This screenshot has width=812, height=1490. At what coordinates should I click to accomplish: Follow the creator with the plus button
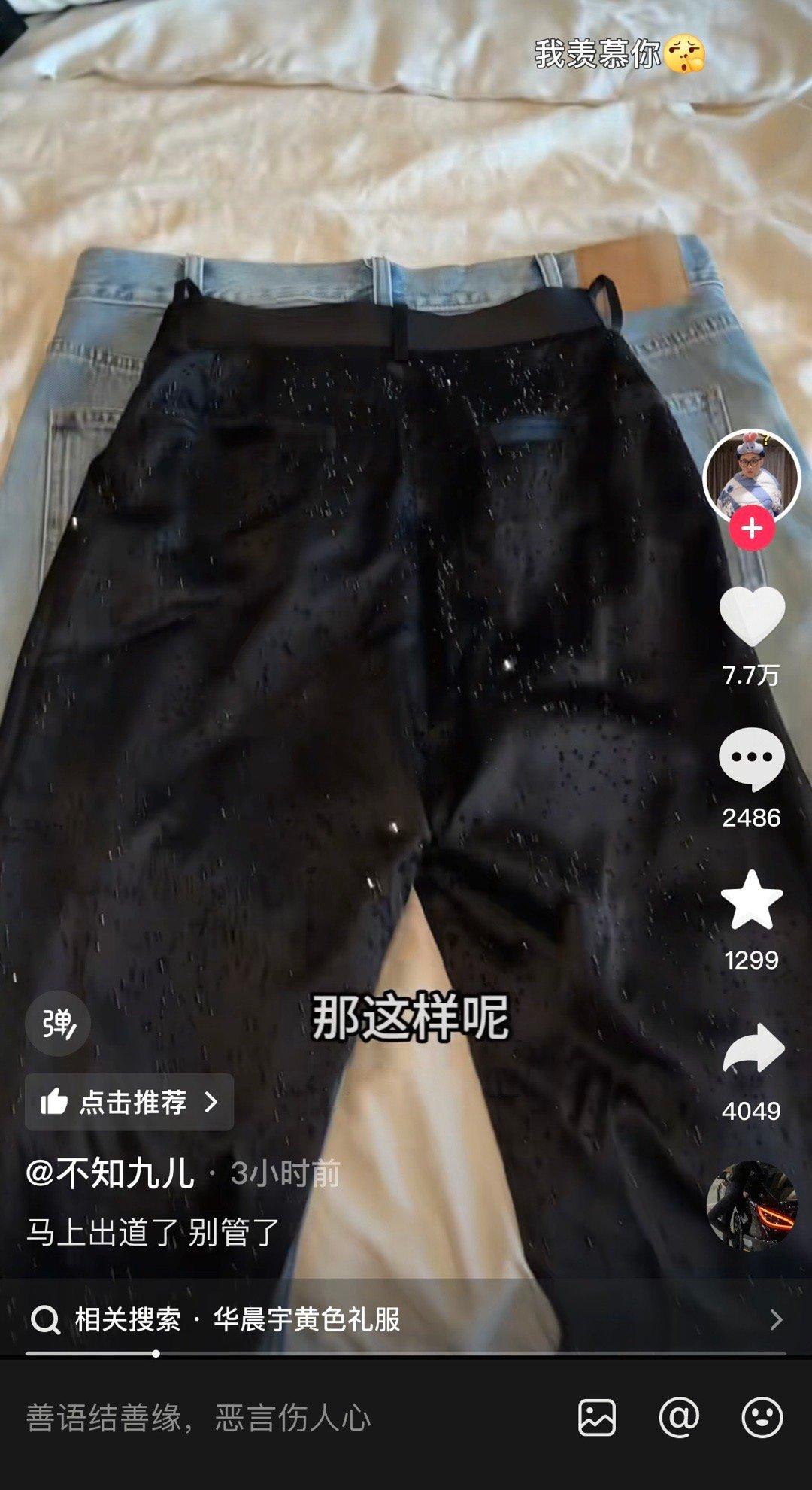tap(751, 529)
